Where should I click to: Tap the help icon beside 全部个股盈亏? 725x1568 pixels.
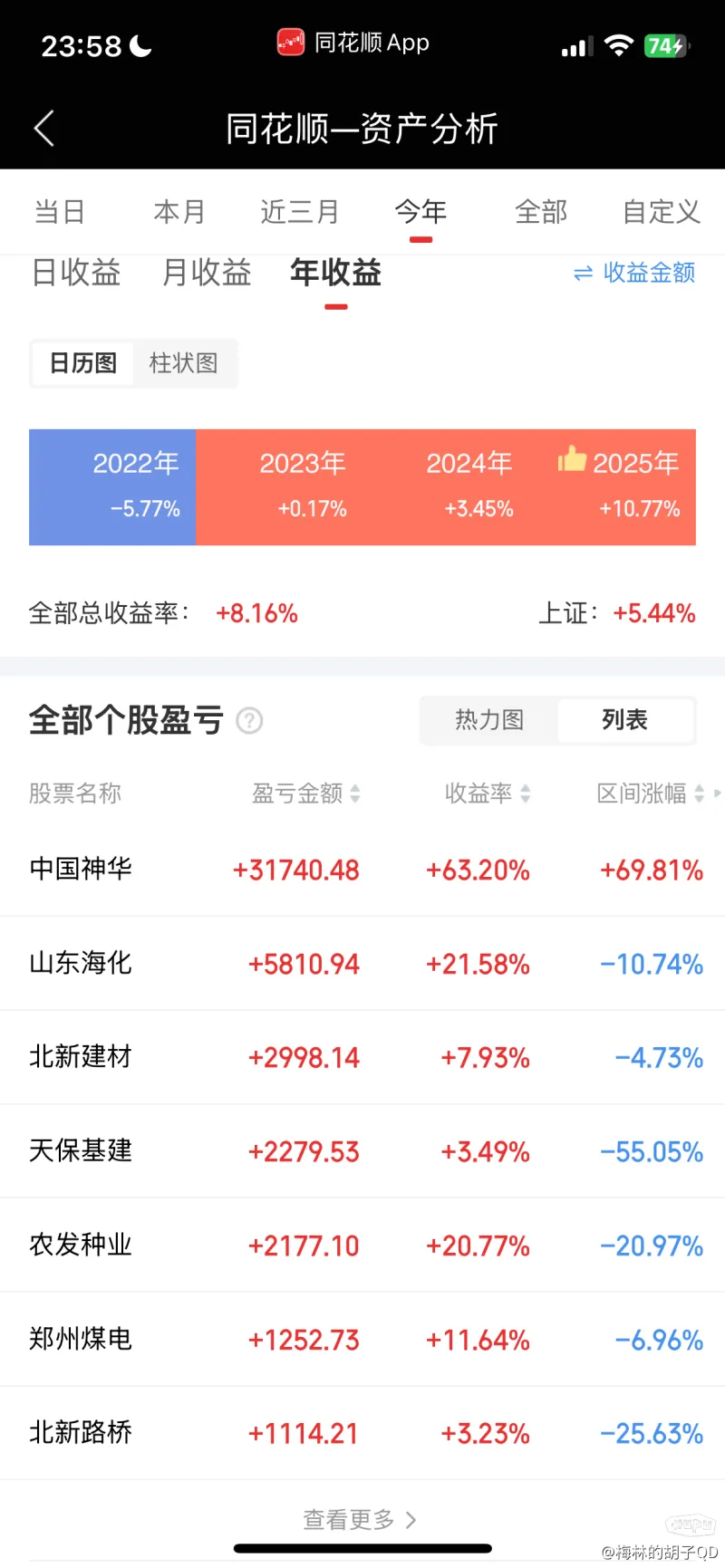tap(249, 721)
